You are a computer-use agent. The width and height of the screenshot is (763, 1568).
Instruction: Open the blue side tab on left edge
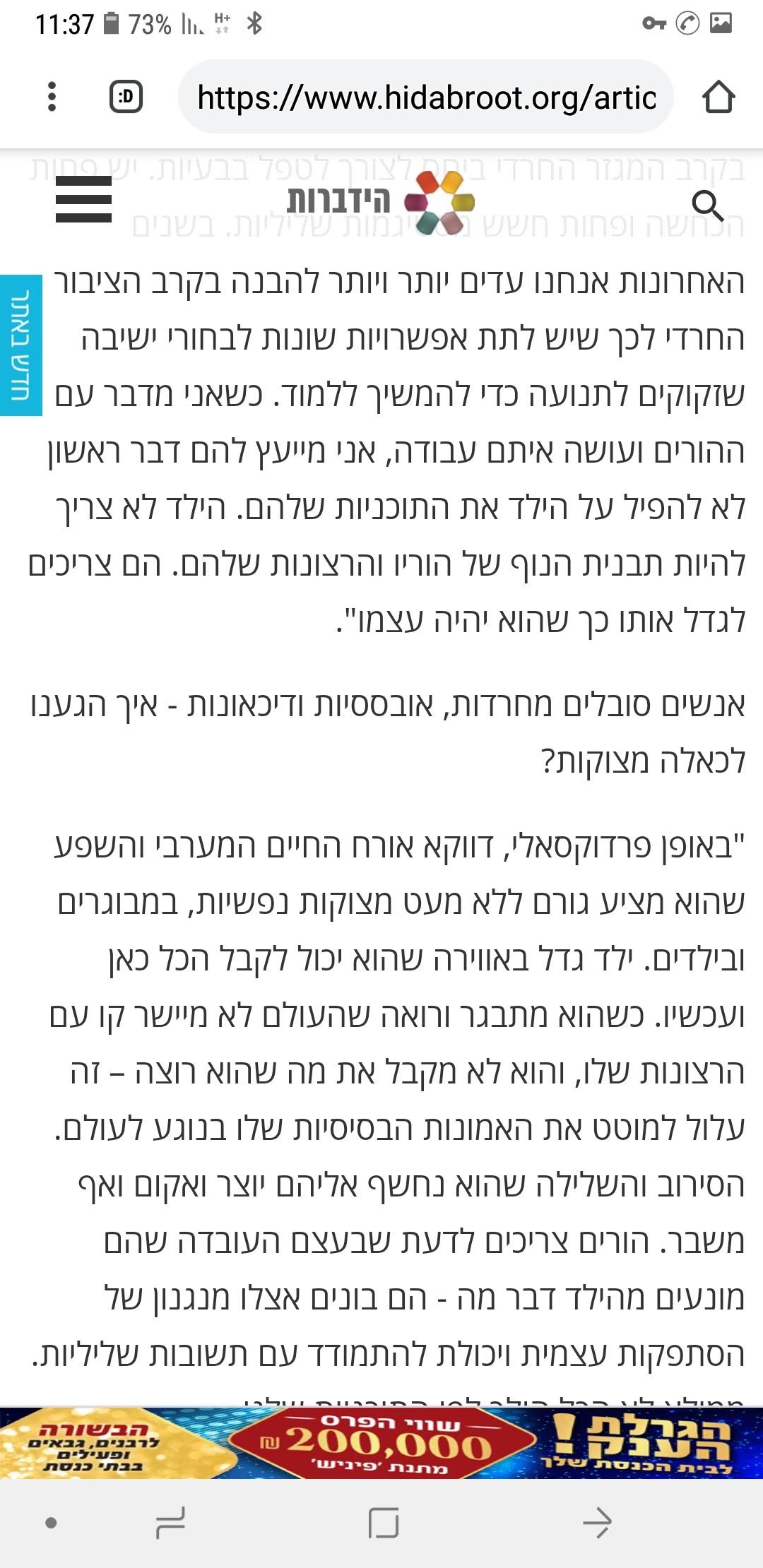(20, 345)
